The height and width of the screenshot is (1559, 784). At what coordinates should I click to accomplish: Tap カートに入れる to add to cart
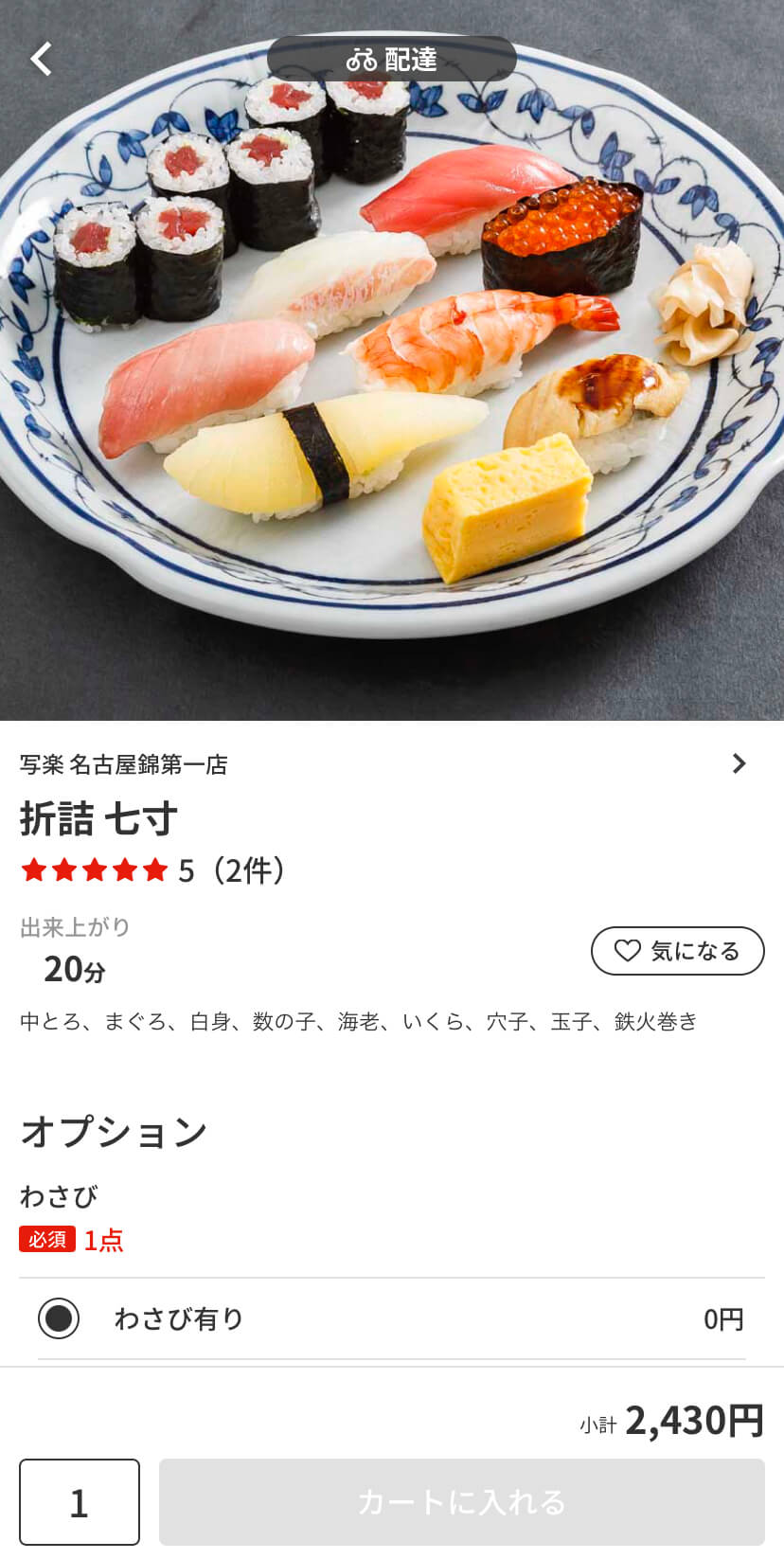tap(462, 1502)
